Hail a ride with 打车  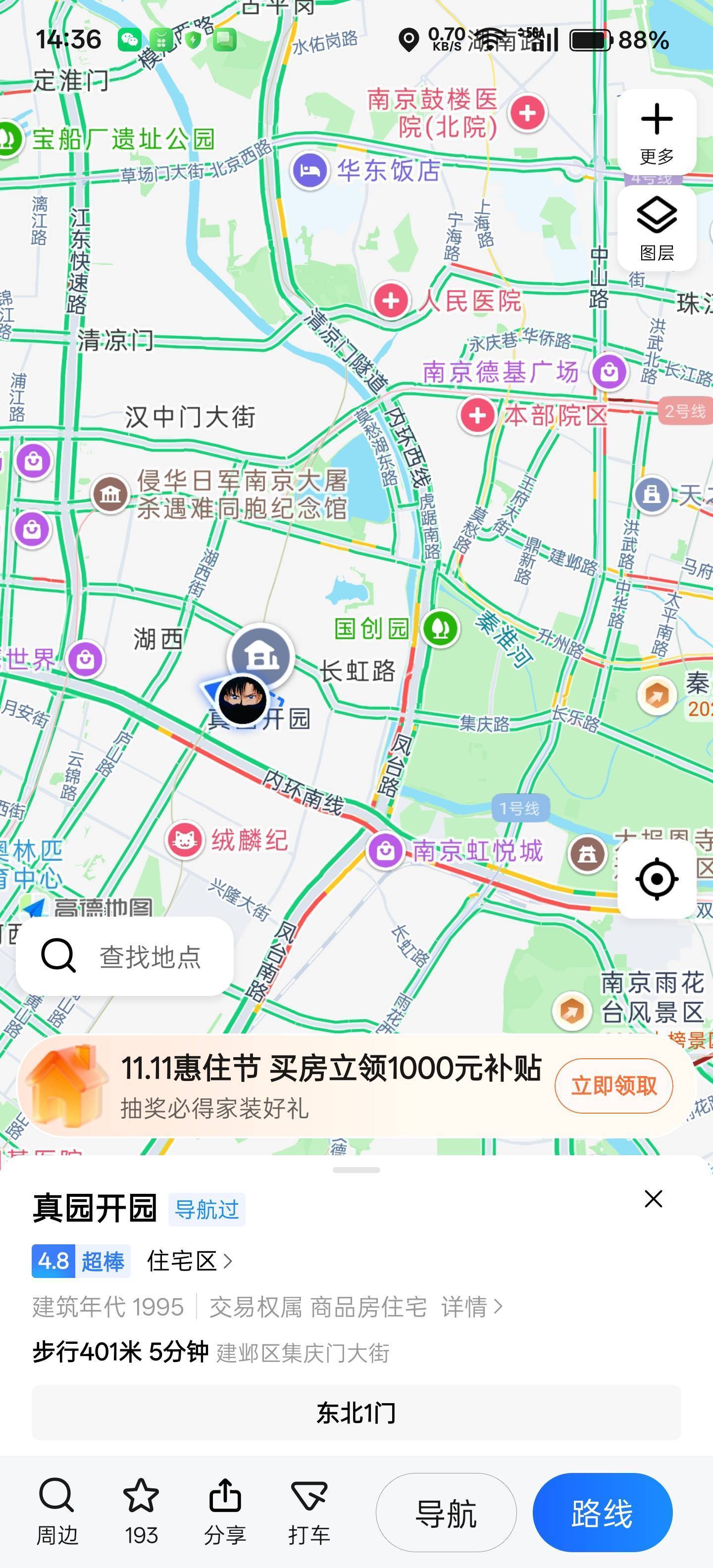tap(308, 1512)
